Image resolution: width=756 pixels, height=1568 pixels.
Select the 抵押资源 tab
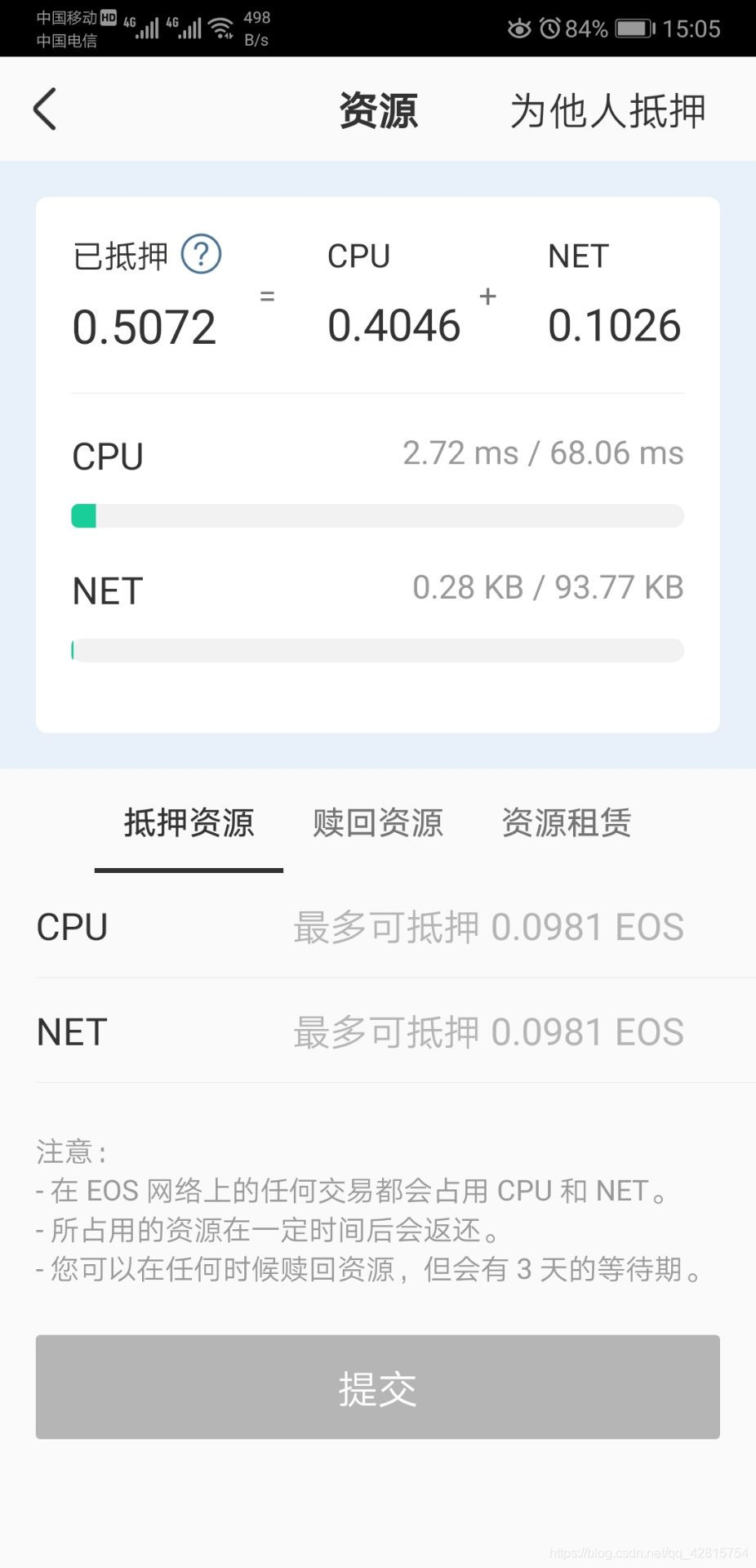point(189,823)
